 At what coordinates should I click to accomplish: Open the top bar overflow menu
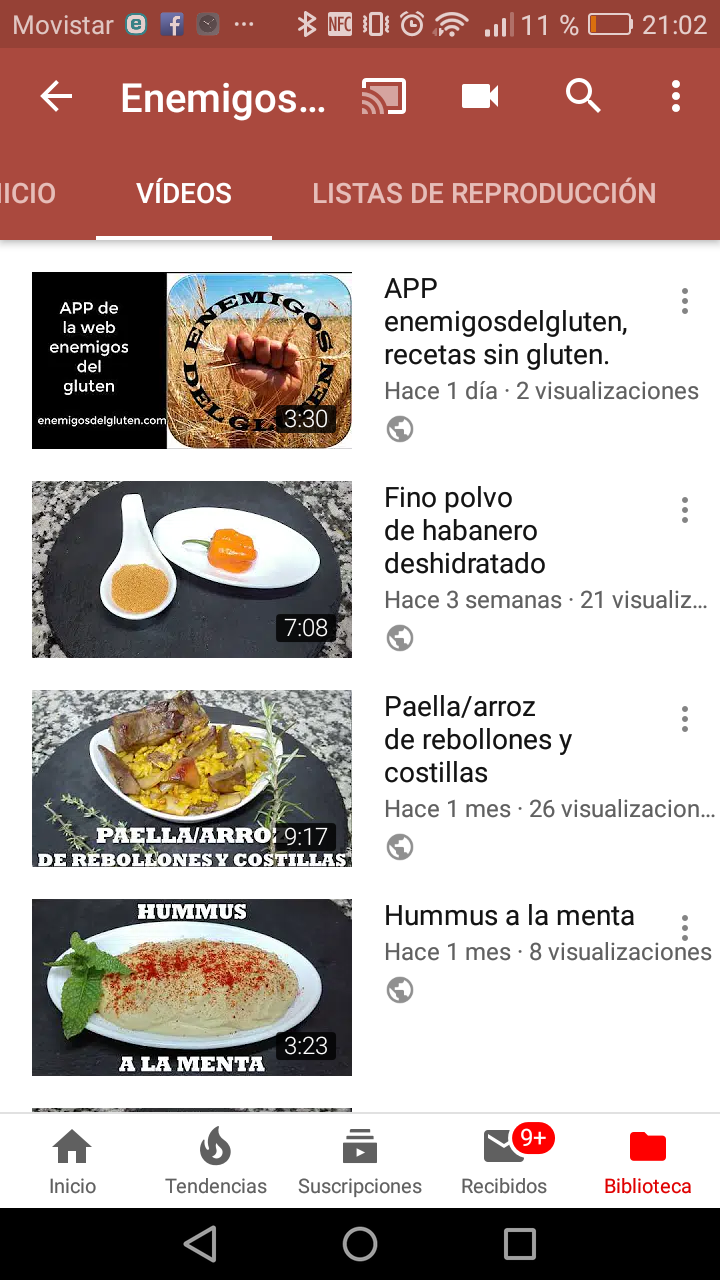click(x=676, y=97)
